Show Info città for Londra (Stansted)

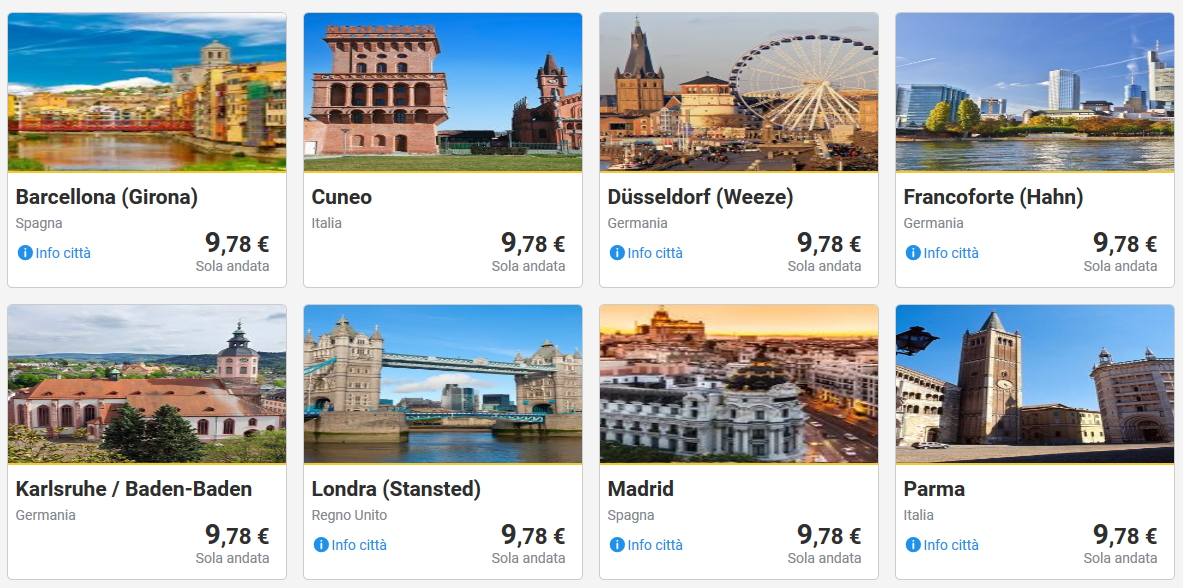[351, 545]
